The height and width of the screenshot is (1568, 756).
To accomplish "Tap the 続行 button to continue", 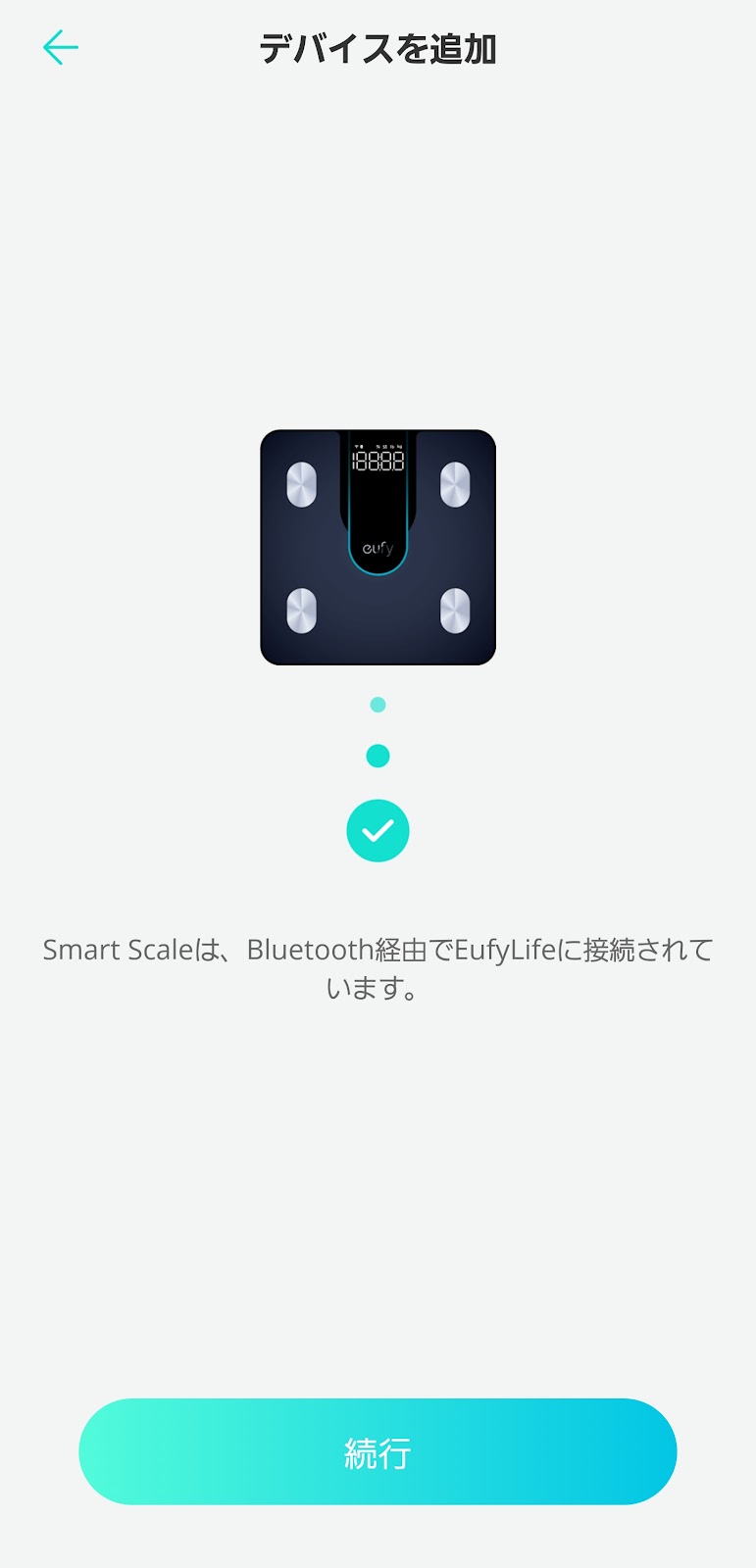I will (x=378, y=1451).
